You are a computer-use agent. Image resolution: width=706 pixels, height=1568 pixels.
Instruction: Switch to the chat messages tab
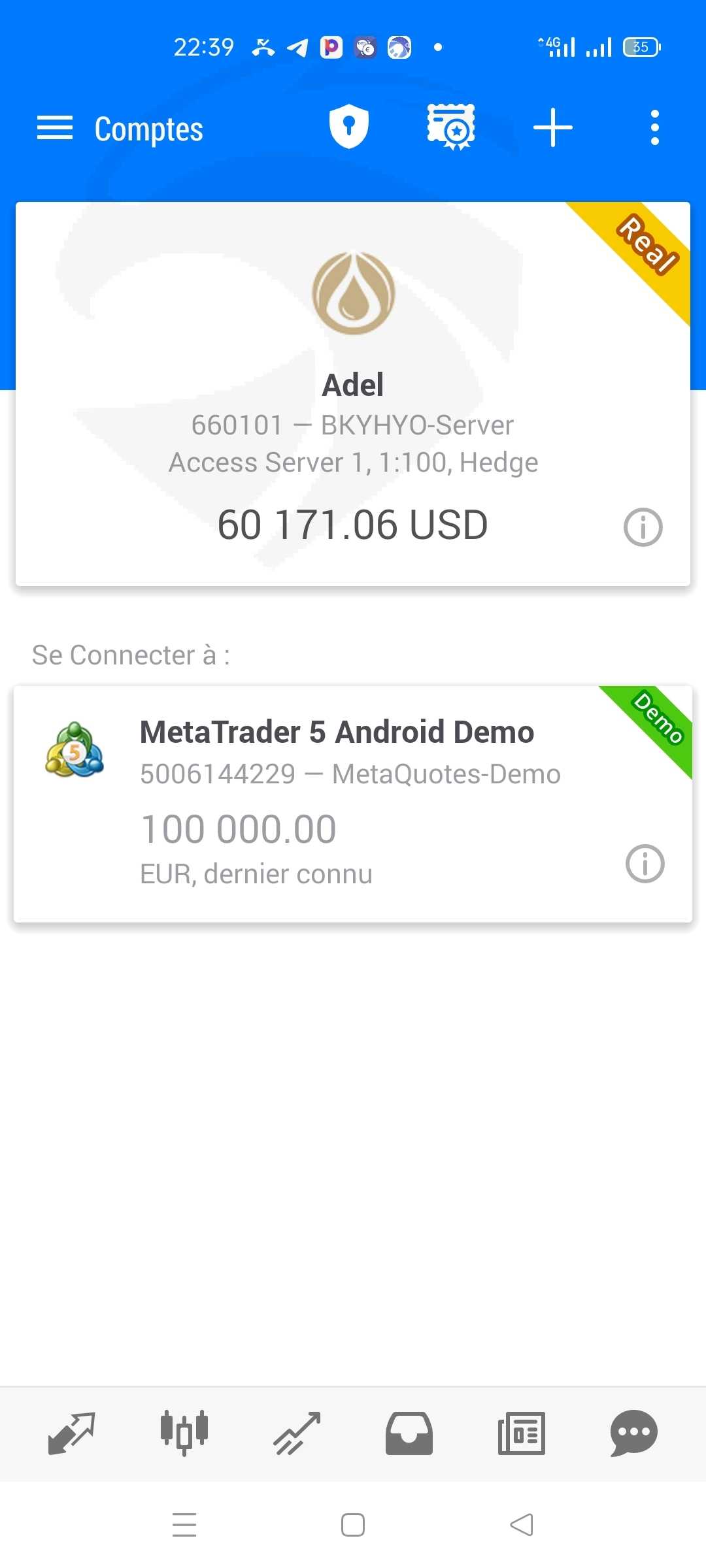(633, 1433)
